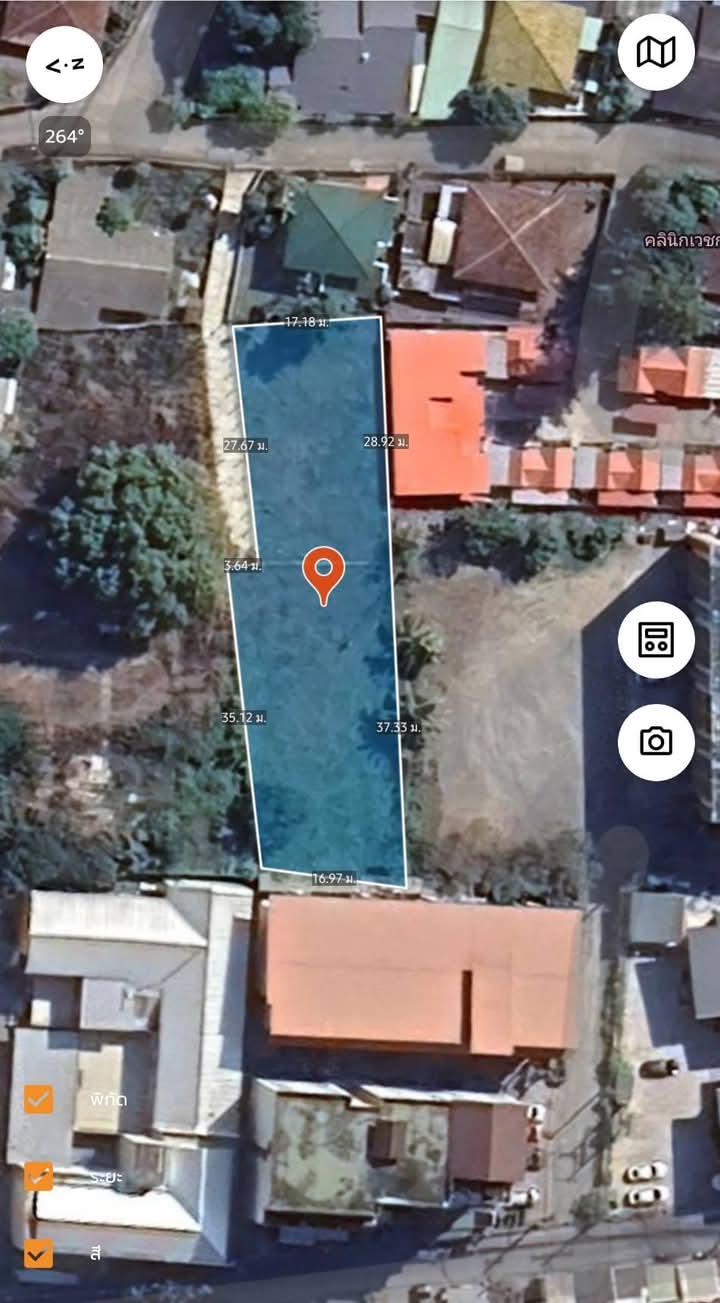The height and width of the screenshot is (1303, 720).
Task: Open the map layers button
Action: (656, 52)
